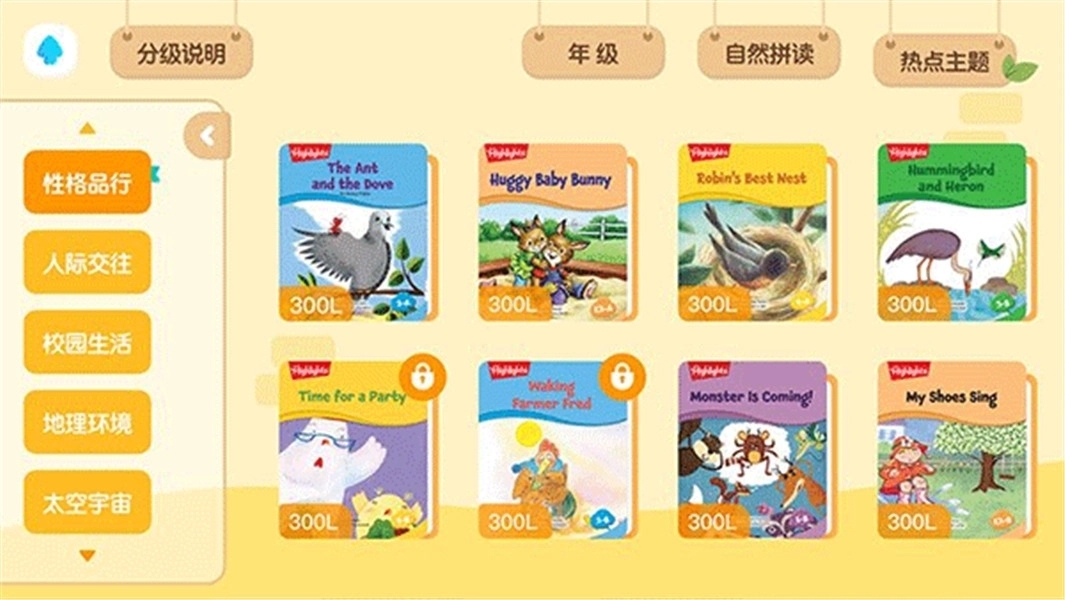
Task: Switch to the 年级 filter
Action: [593, 54]
